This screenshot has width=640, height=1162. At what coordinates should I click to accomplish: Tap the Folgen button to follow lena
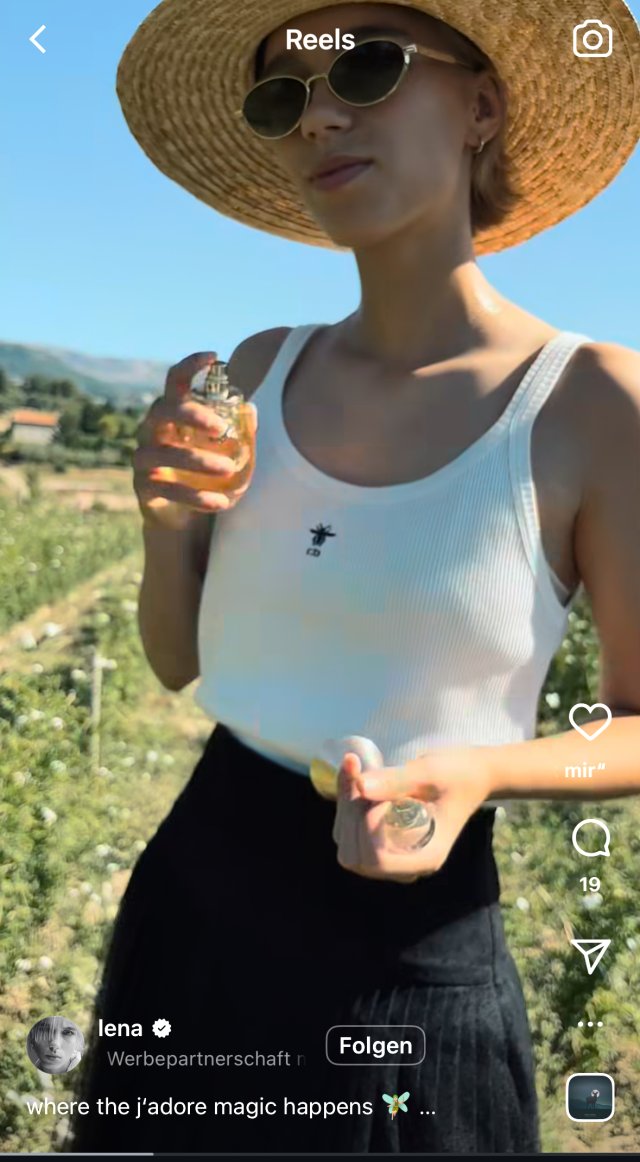[x=376, y=1046]
